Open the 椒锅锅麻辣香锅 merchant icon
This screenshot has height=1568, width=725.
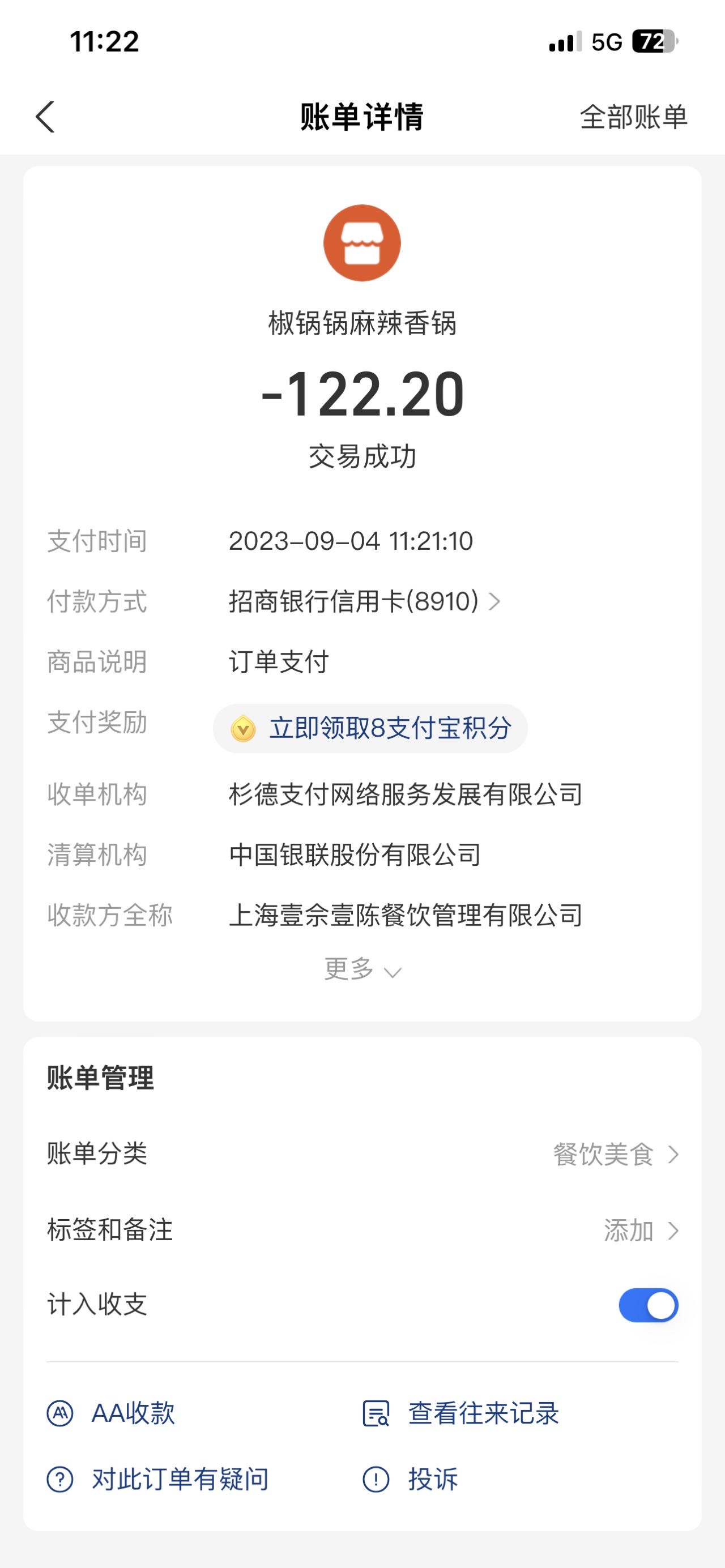362,243
